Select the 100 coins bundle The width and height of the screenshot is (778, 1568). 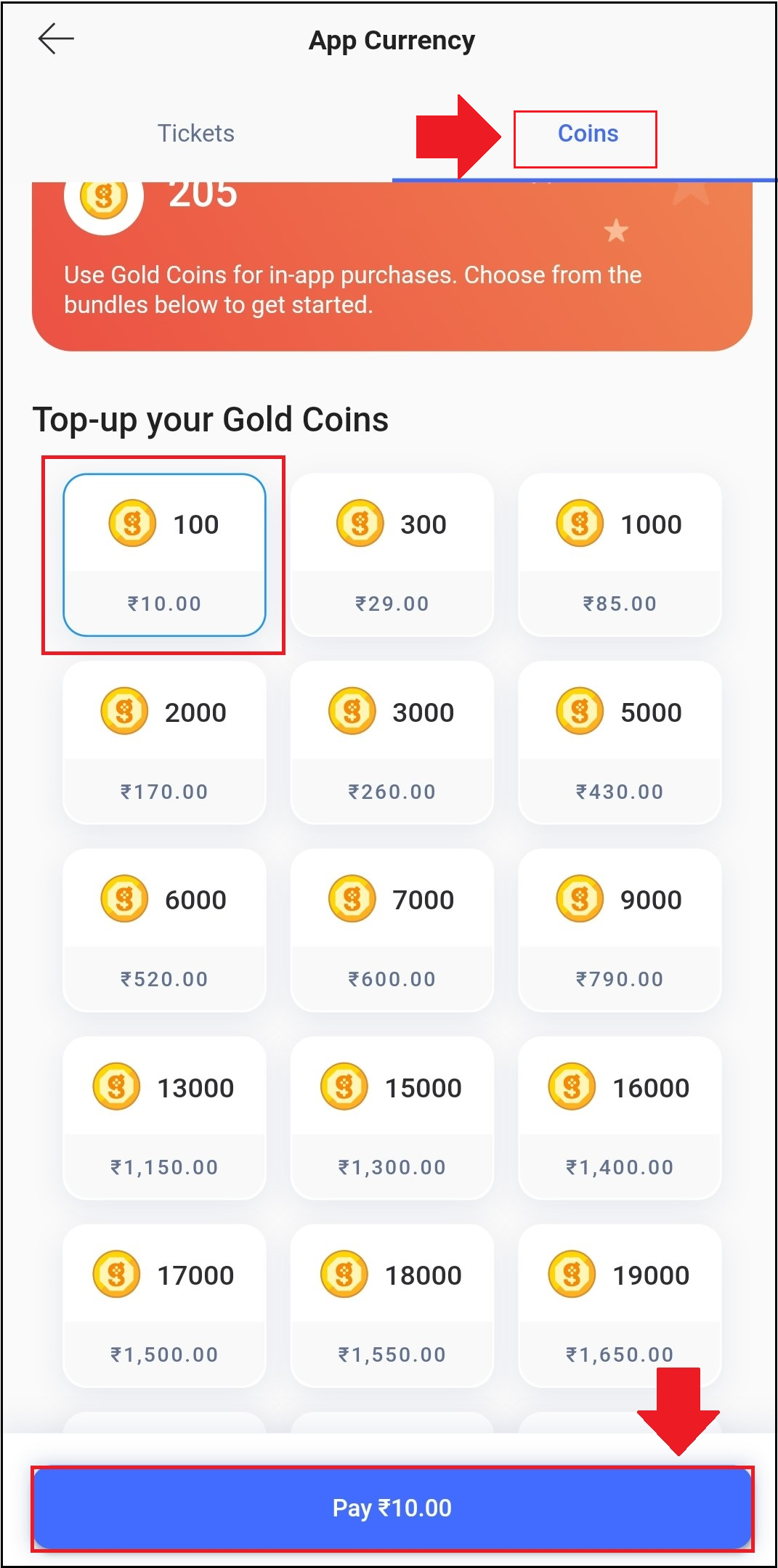point(164,555)
